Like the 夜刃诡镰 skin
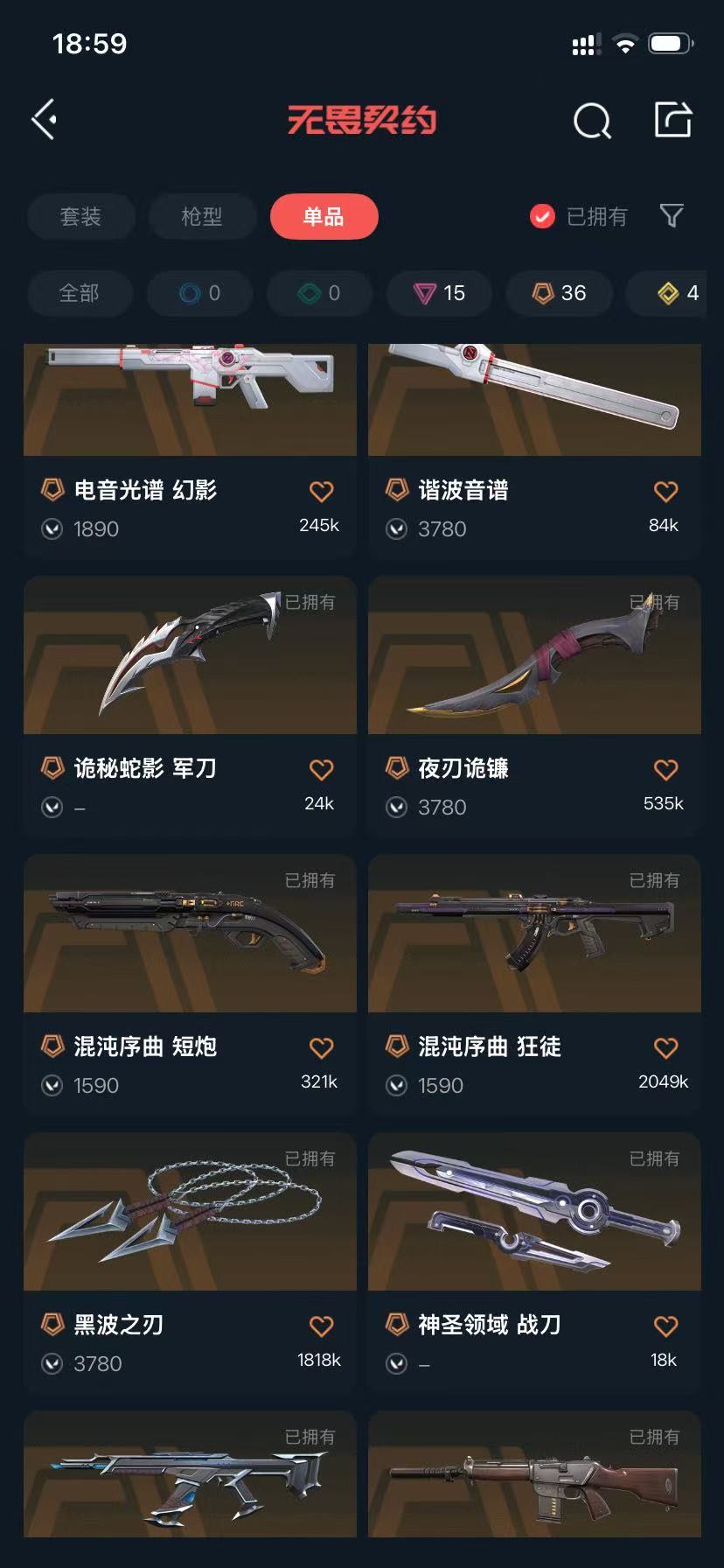724x1568 pixels. click(x=665, y=770)
